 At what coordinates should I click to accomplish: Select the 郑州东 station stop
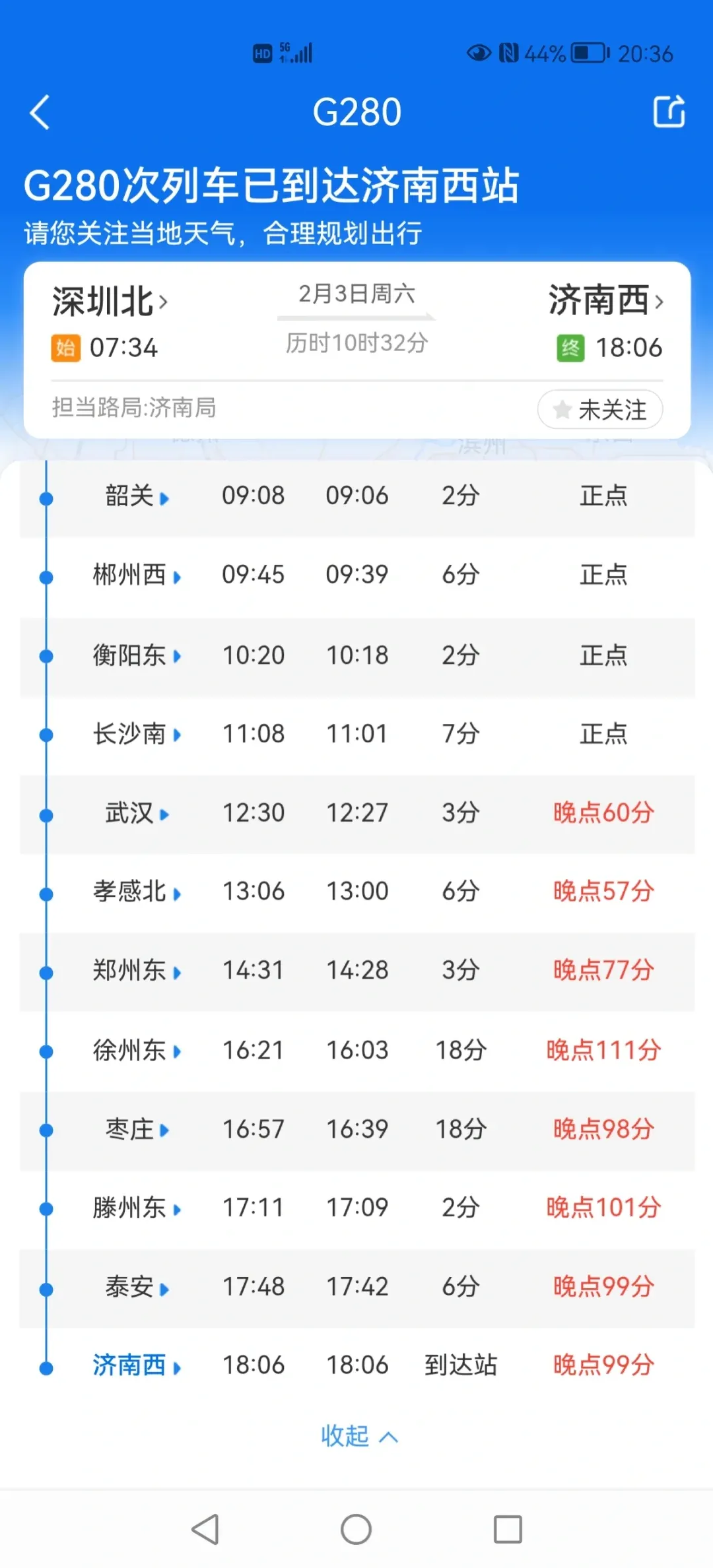pos(137,971)
